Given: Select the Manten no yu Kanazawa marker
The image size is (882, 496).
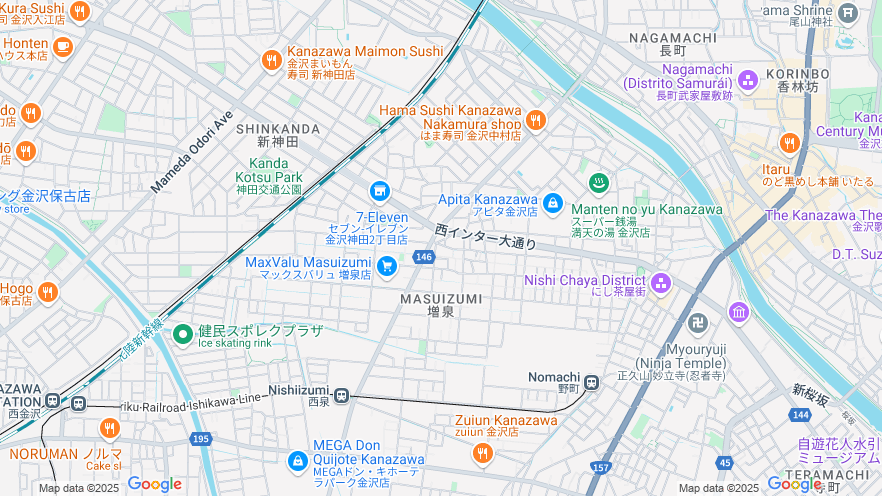Looking at the screenshot, I should [x=598, y=183].
